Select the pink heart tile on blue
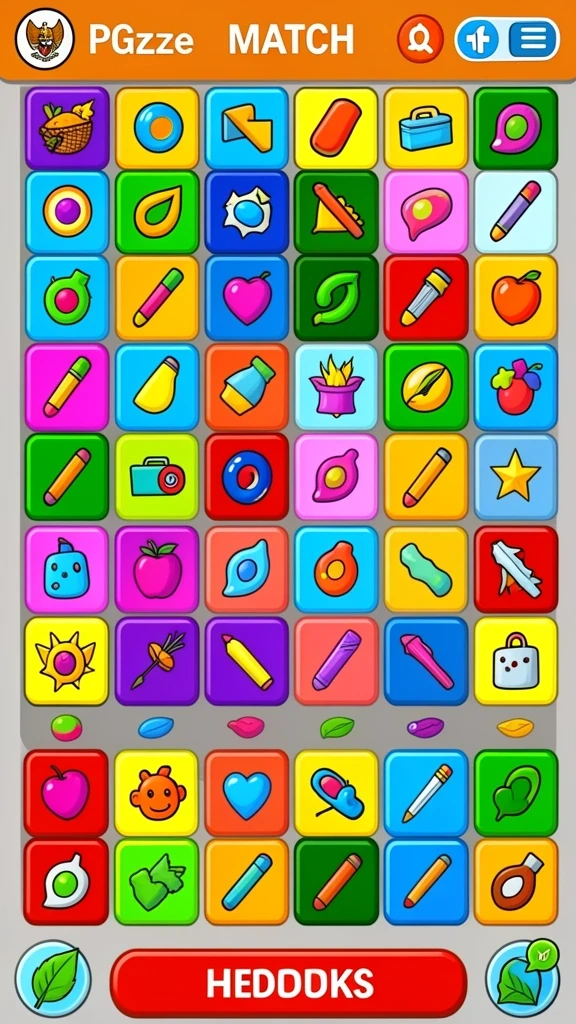 pos(247,298)
